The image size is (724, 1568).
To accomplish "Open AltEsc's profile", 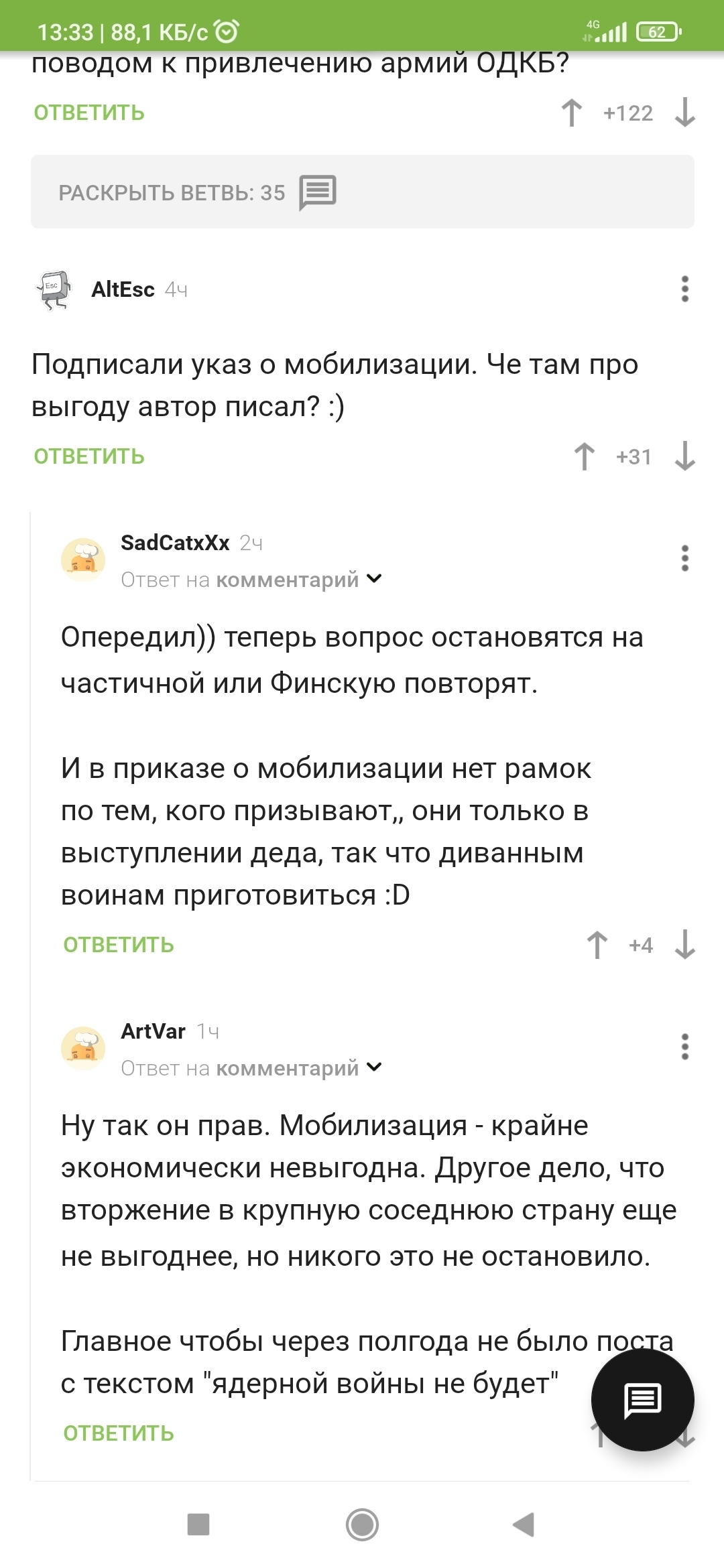I will [x=123, y=289].
